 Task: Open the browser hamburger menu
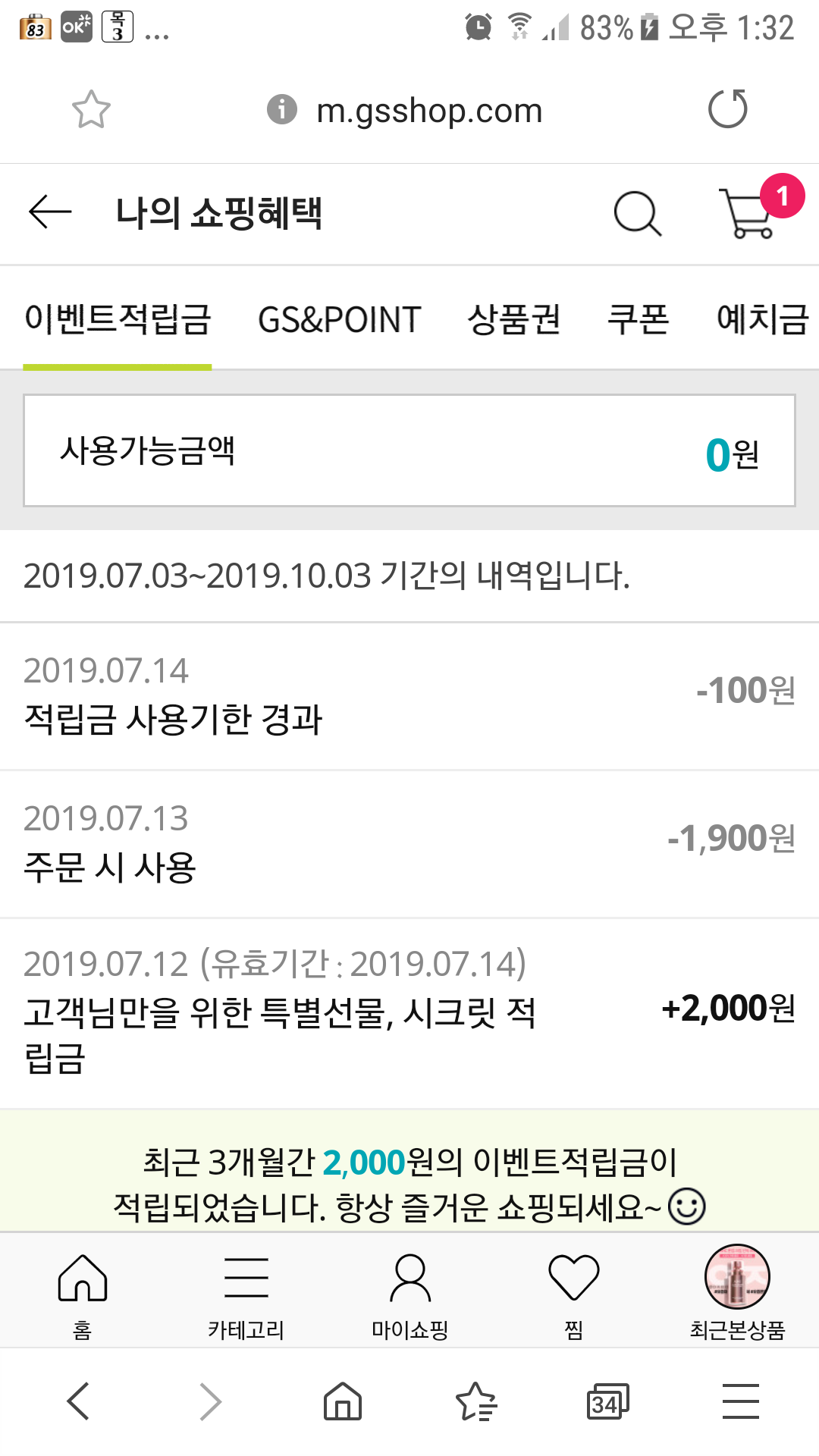(x=740, y=1401)
